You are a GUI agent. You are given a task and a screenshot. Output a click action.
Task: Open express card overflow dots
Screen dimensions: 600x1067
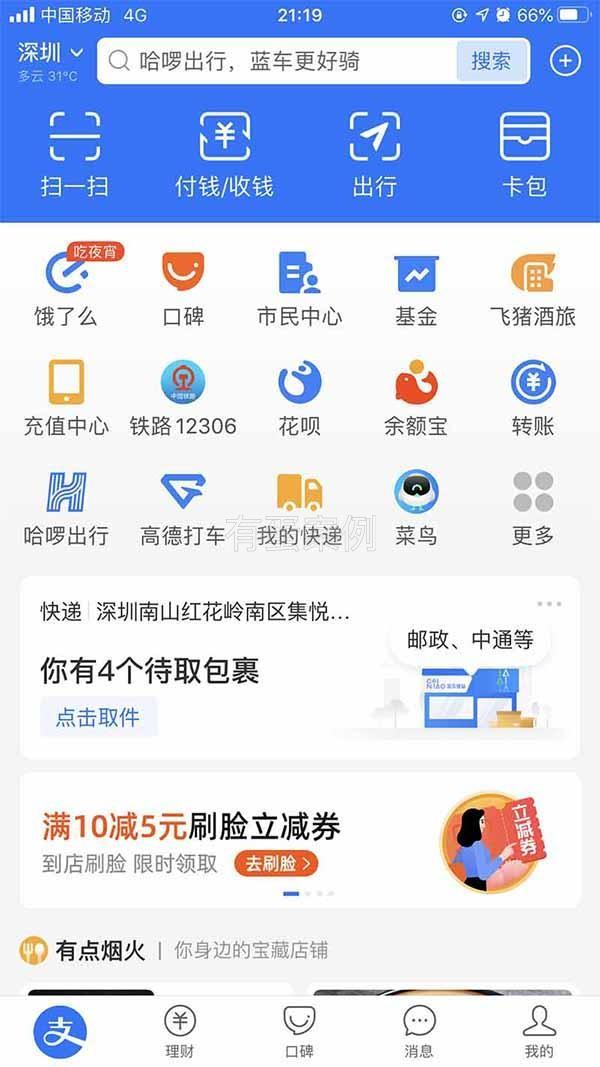point(549,604)
